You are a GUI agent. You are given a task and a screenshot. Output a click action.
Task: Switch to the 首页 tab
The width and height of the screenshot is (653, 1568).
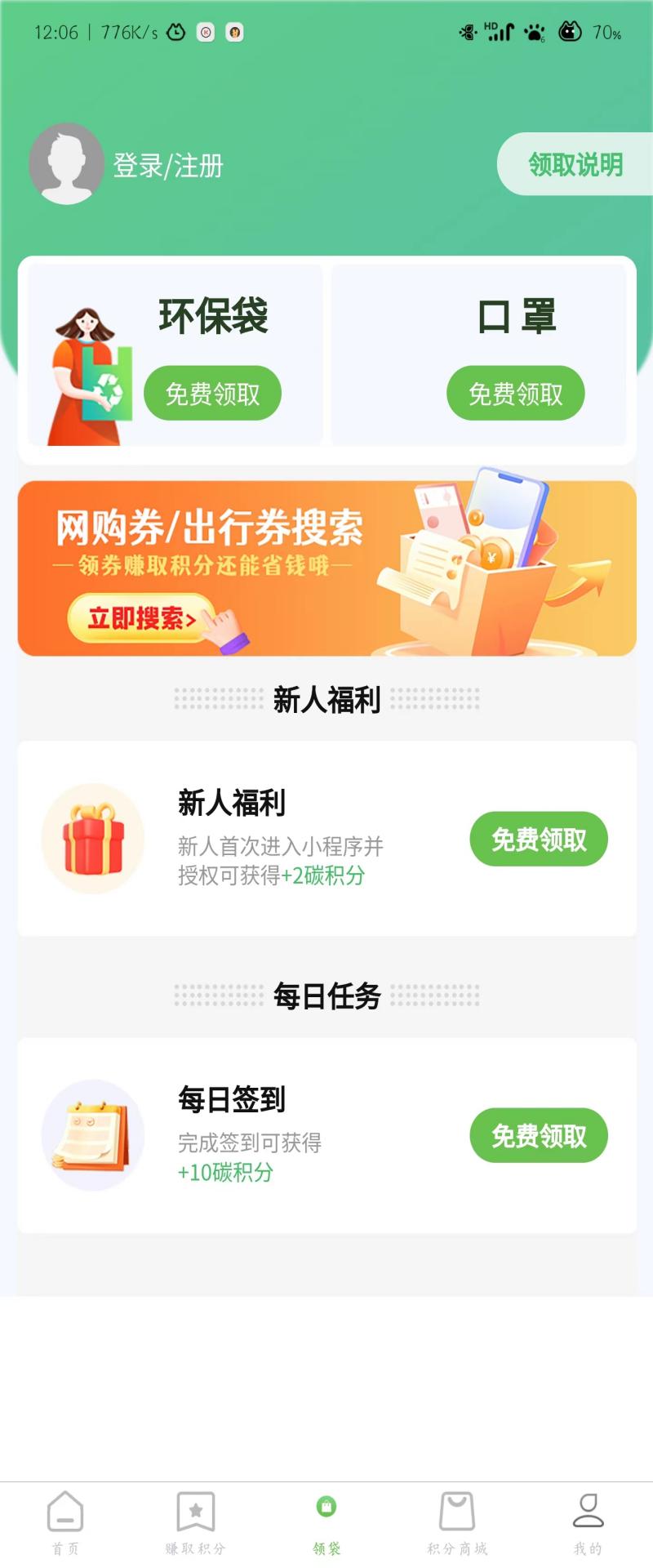(x=65, y=1522)
